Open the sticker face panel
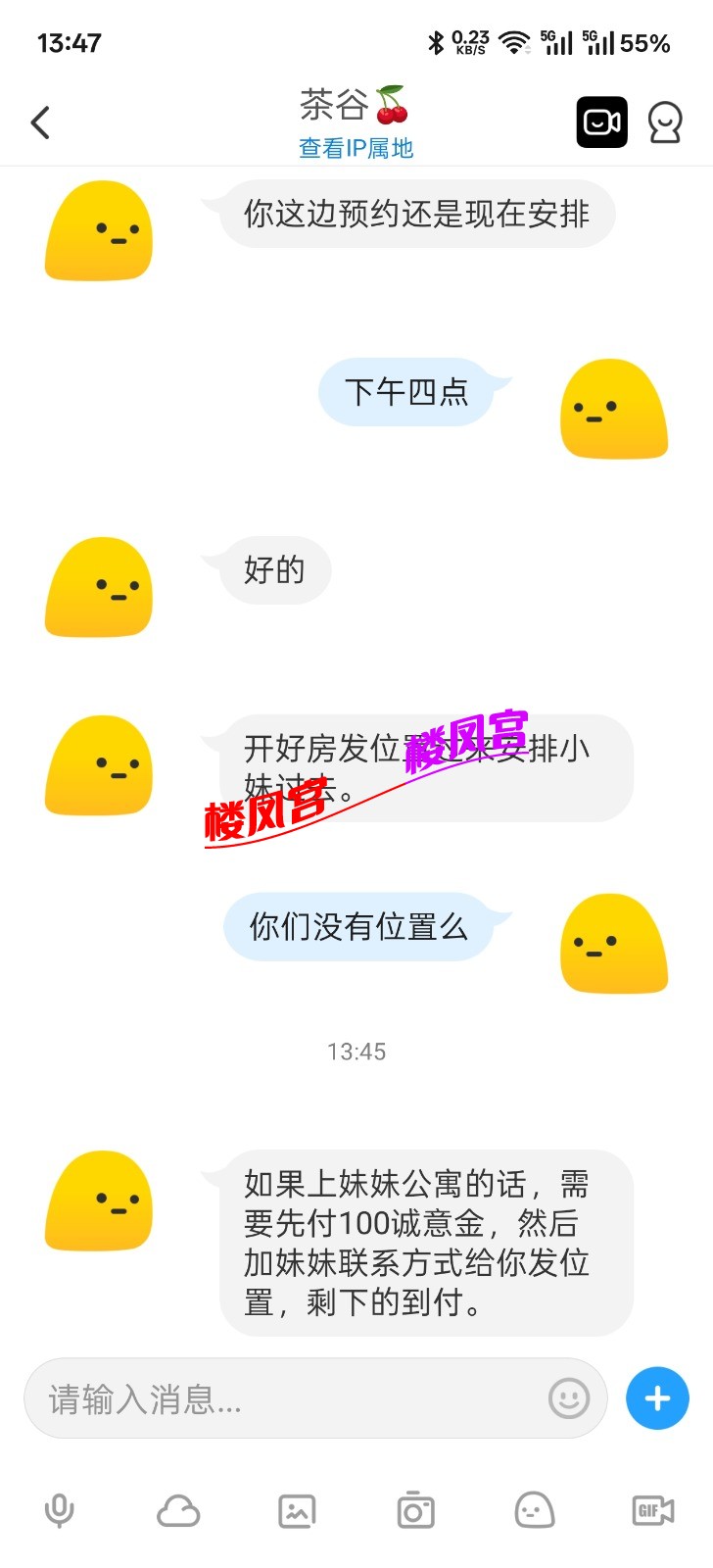This screenshot has height=1568, width=713. (535, 1511)
